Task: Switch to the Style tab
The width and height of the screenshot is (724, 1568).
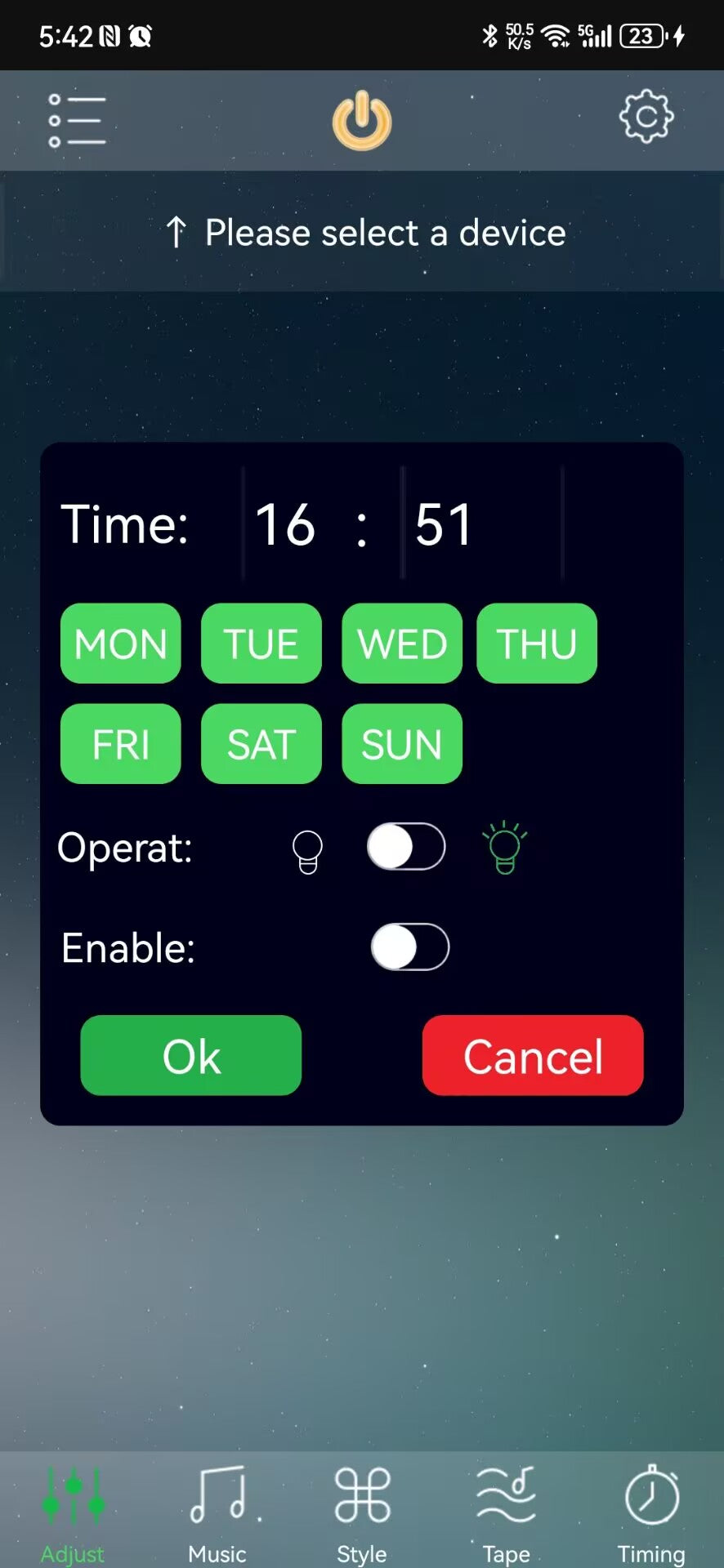Action: [x=362, y=1512]
